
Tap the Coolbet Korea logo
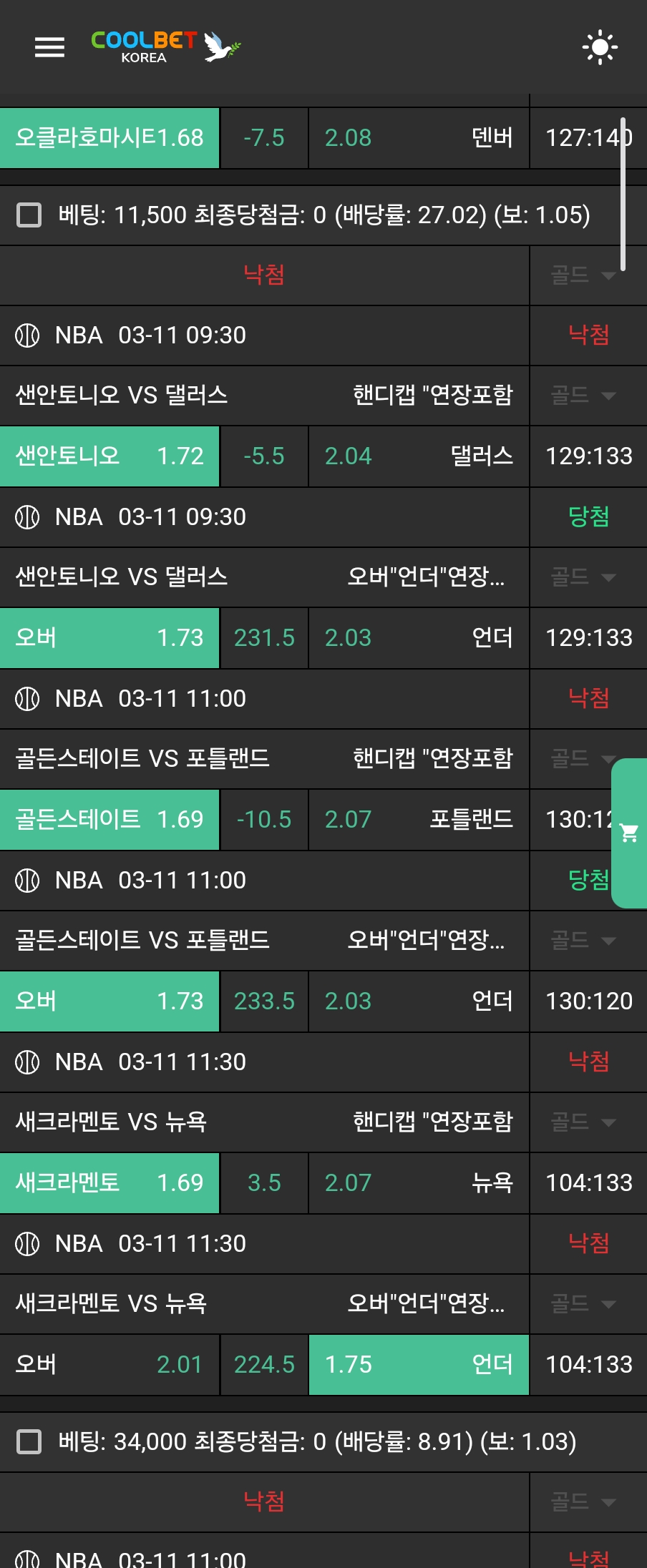coord(165,47)
